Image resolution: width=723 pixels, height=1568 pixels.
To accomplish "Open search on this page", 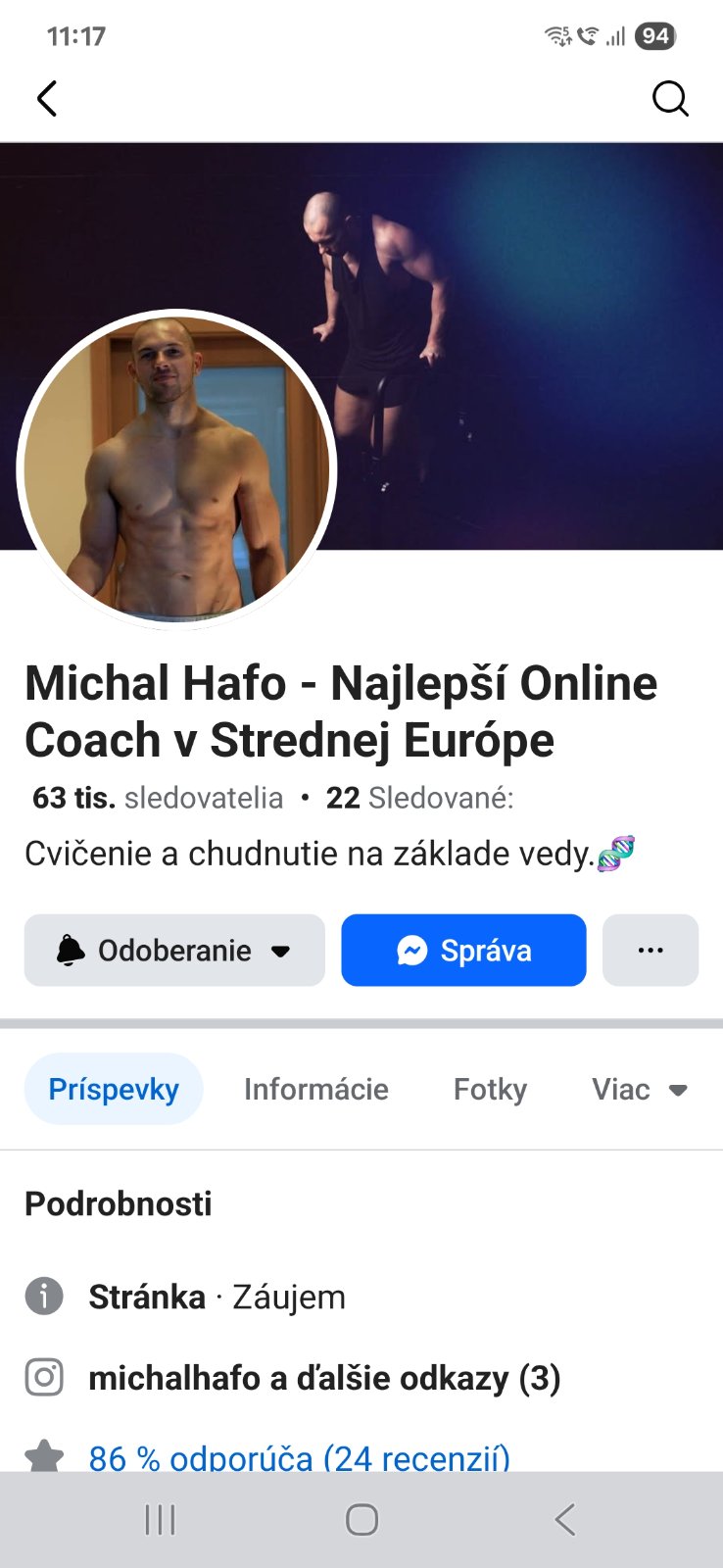I will click(x=670, y=99).
